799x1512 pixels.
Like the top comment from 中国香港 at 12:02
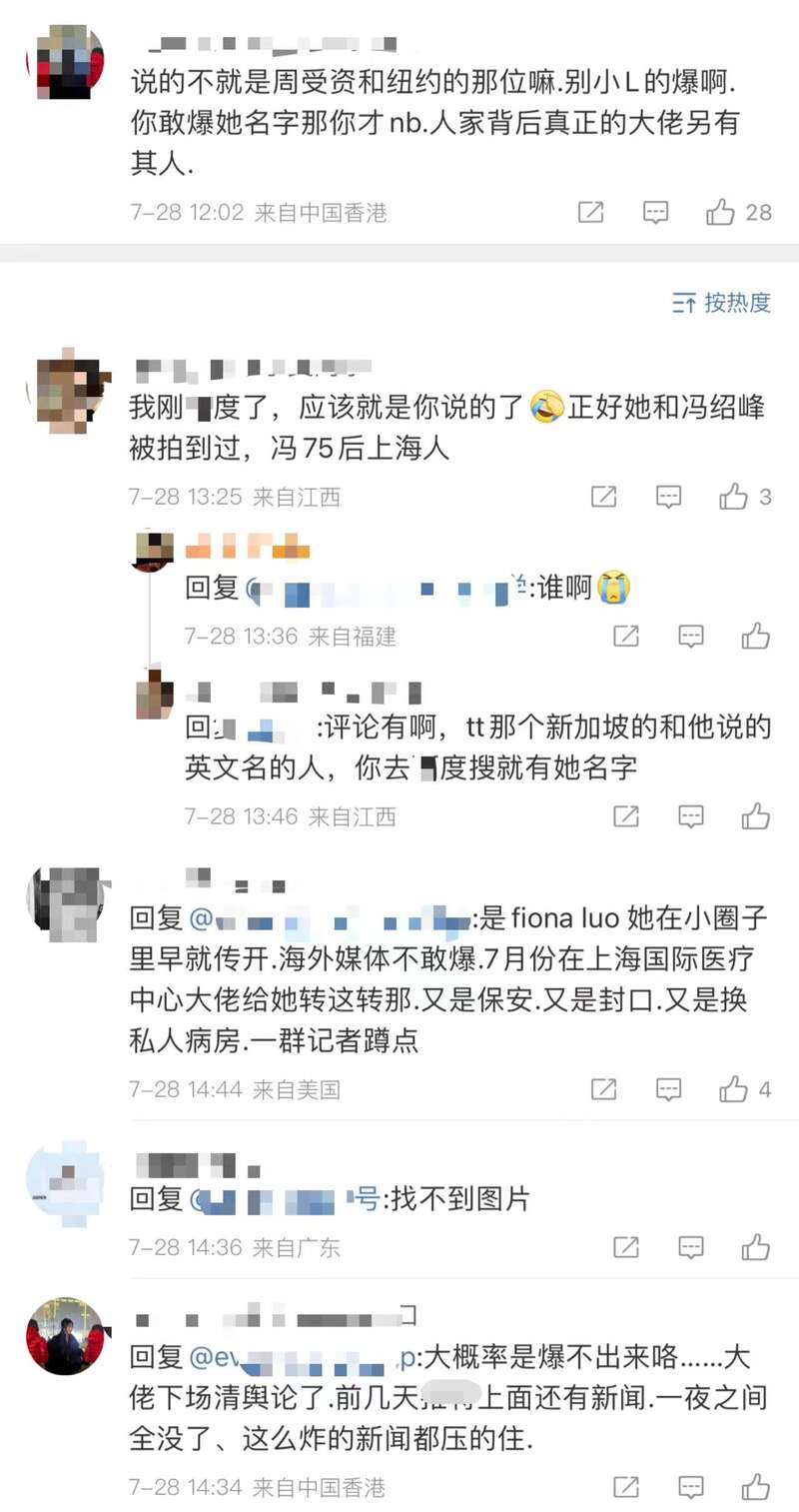pyautogui.click(x=721, y=212)
